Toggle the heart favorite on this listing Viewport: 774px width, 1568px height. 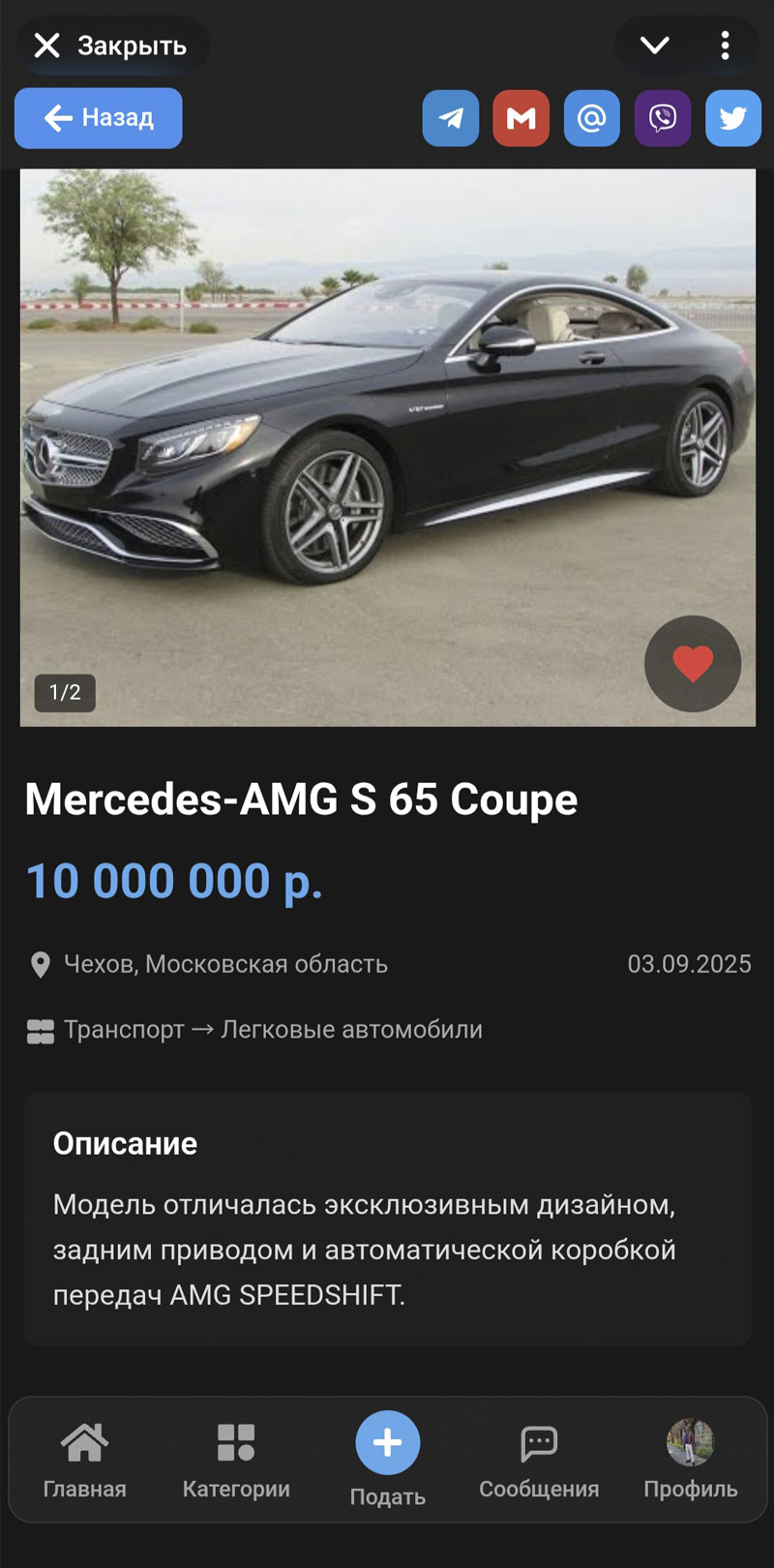pos(693,664)
